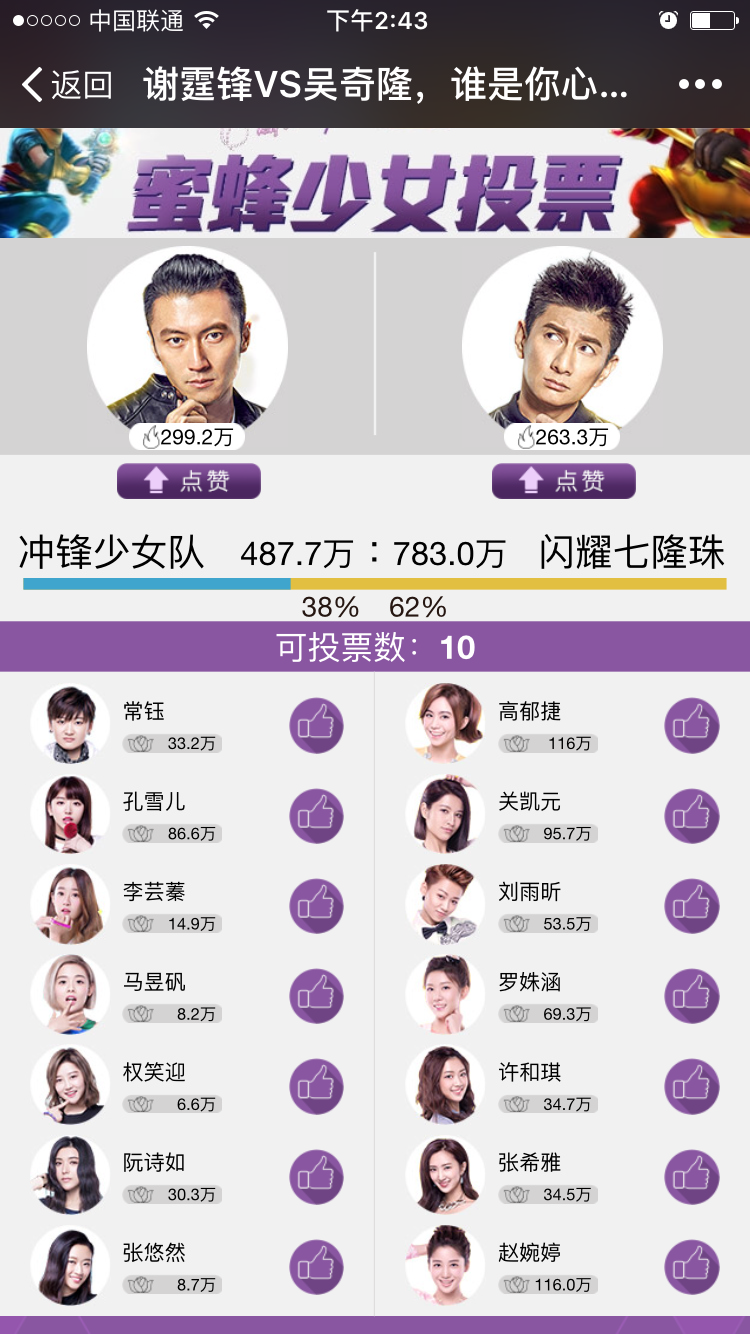
Task: Like 罗姝涵 with the thumbs-up
Action: point(692,997)
